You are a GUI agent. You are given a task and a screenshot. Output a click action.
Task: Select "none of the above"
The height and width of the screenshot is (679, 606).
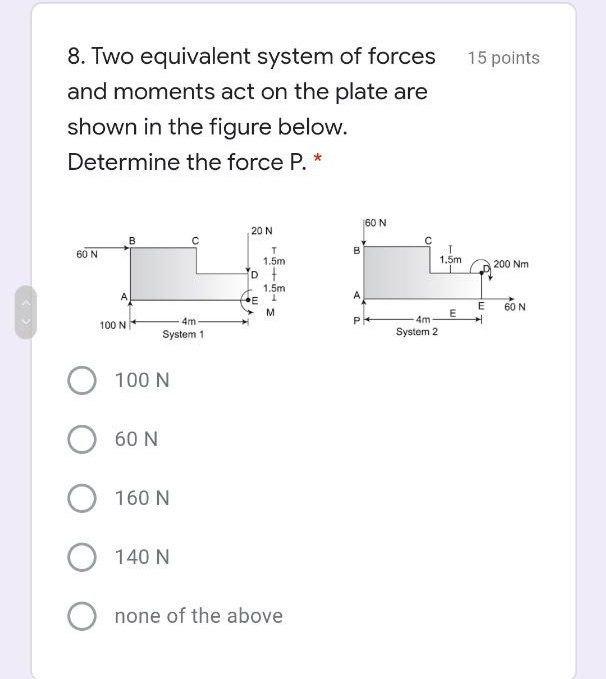tap(82, 616)
